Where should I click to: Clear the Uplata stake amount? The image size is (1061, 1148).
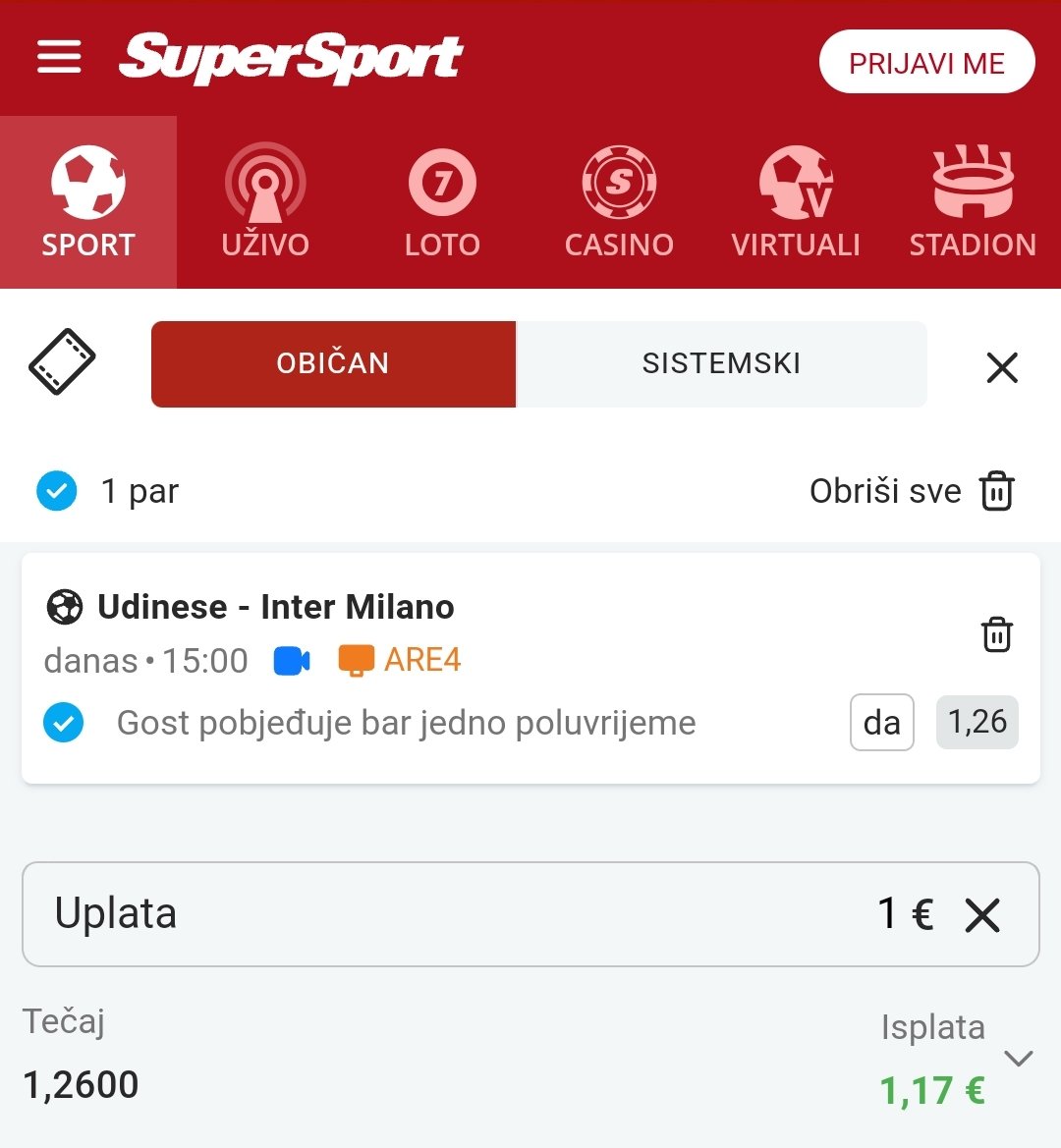tap(981, 915)
